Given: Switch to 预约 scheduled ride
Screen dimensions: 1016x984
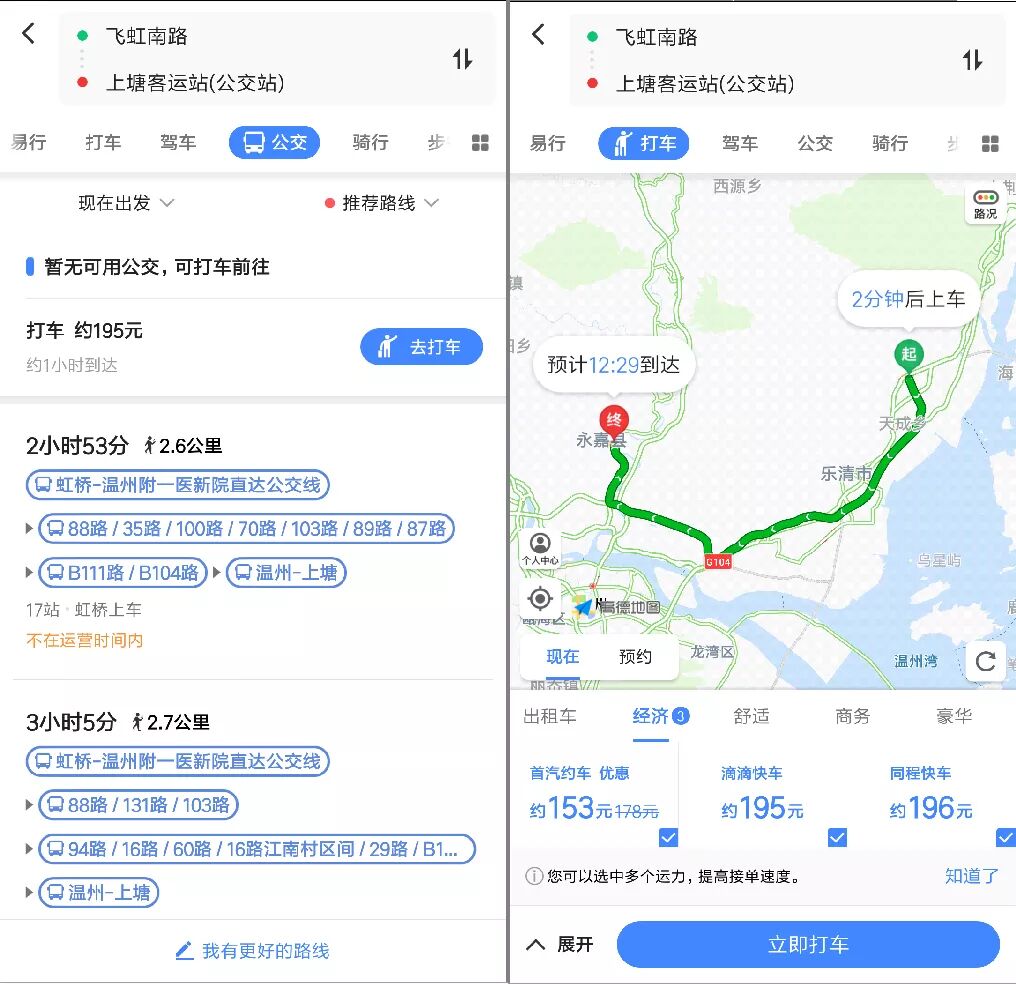Looking at the screenshot, I should click(x=635, y=657).
